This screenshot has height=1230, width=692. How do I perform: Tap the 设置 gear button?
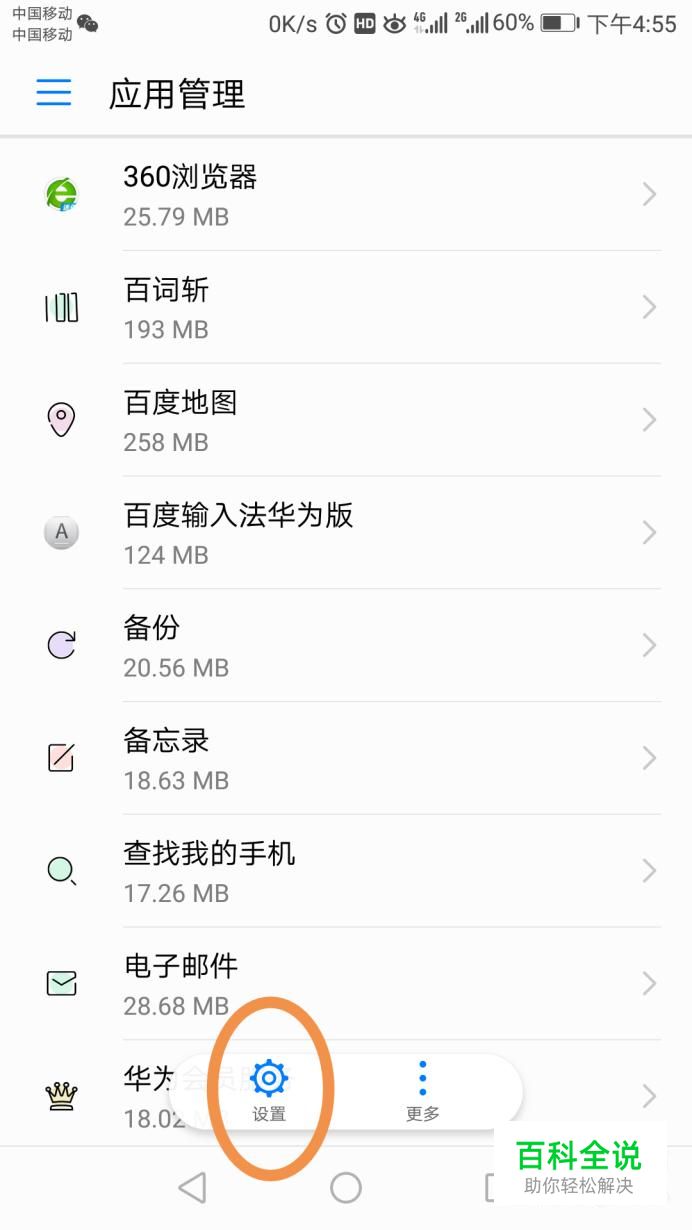point(269,1091)
